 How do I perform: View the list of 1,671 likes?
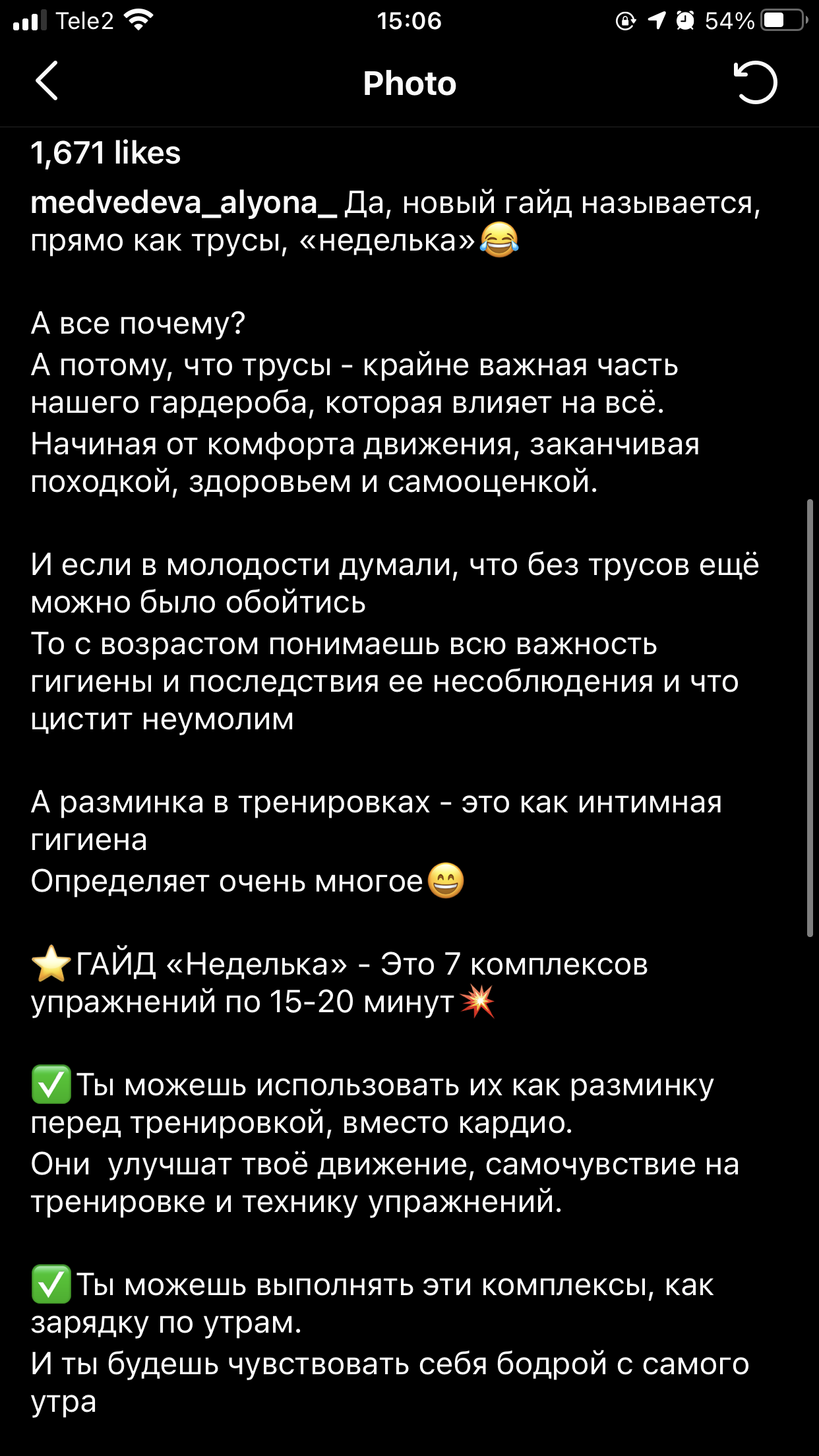point(106,153)
